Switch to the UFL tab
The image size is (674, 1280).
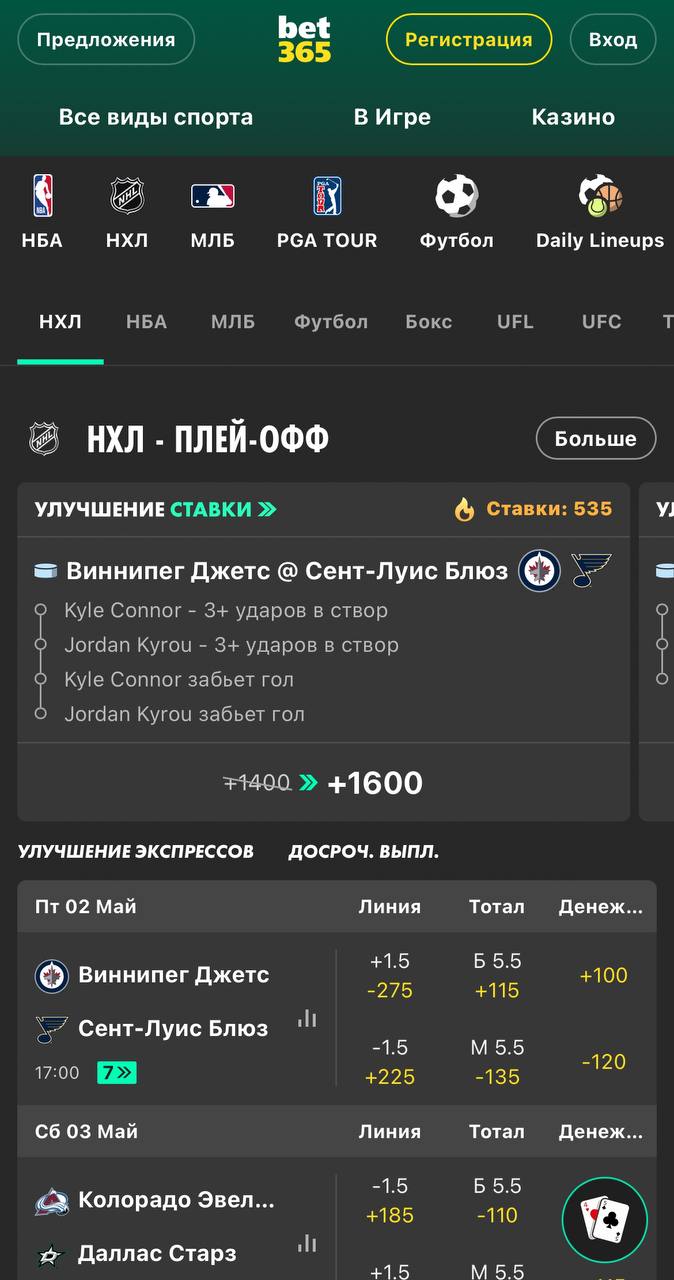click(515, 322)
